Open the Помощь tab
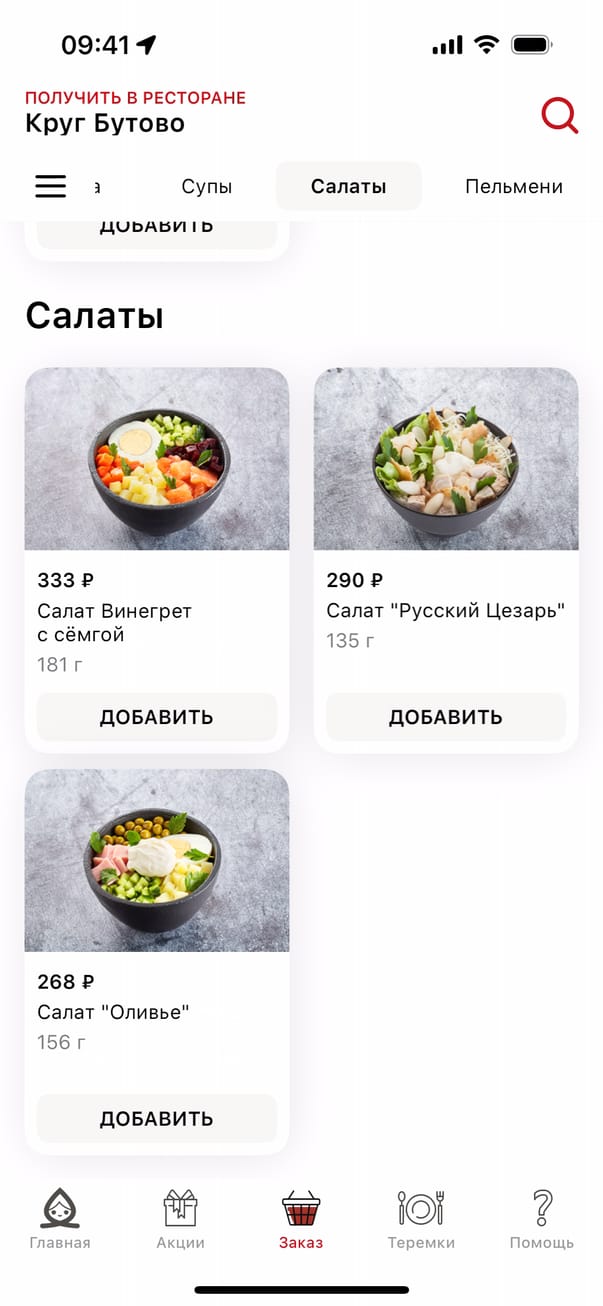Screen dimensions: 603x1306 tap(541, 1220)
